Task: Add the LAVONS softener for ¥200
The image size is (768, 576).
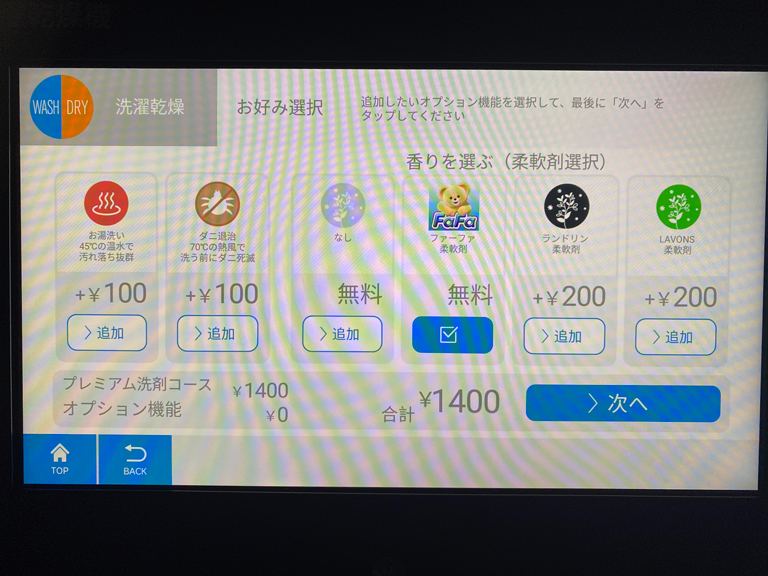Action: click(x=675, y=337)
